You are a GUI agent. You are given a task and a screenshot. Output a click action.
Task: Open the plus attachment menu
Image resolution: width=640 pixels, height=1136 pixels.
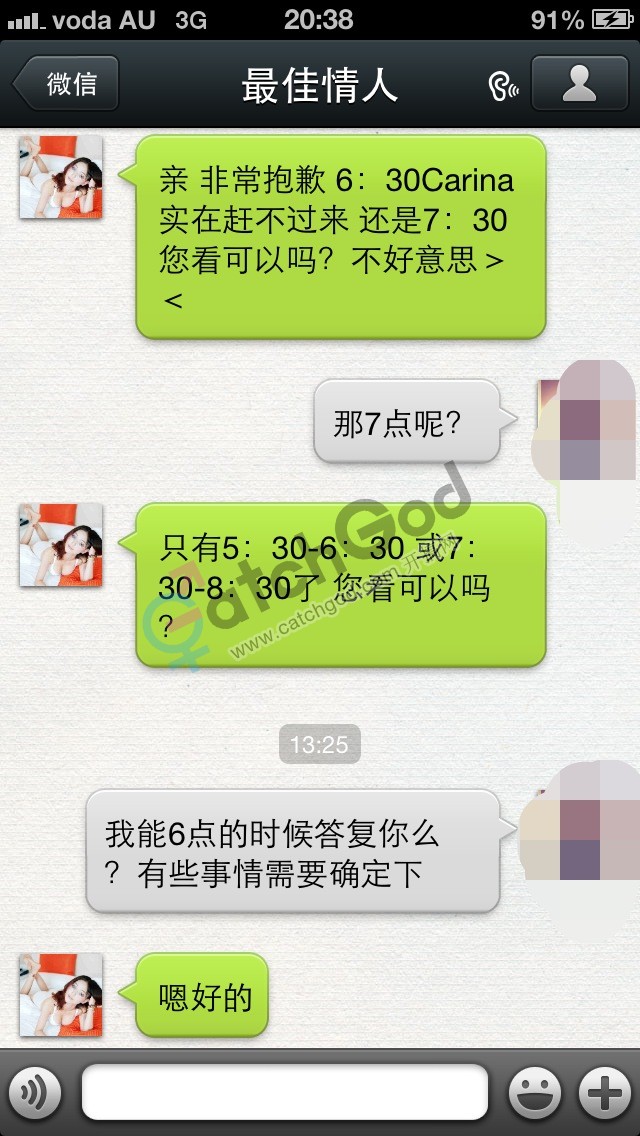(606, 1093)
